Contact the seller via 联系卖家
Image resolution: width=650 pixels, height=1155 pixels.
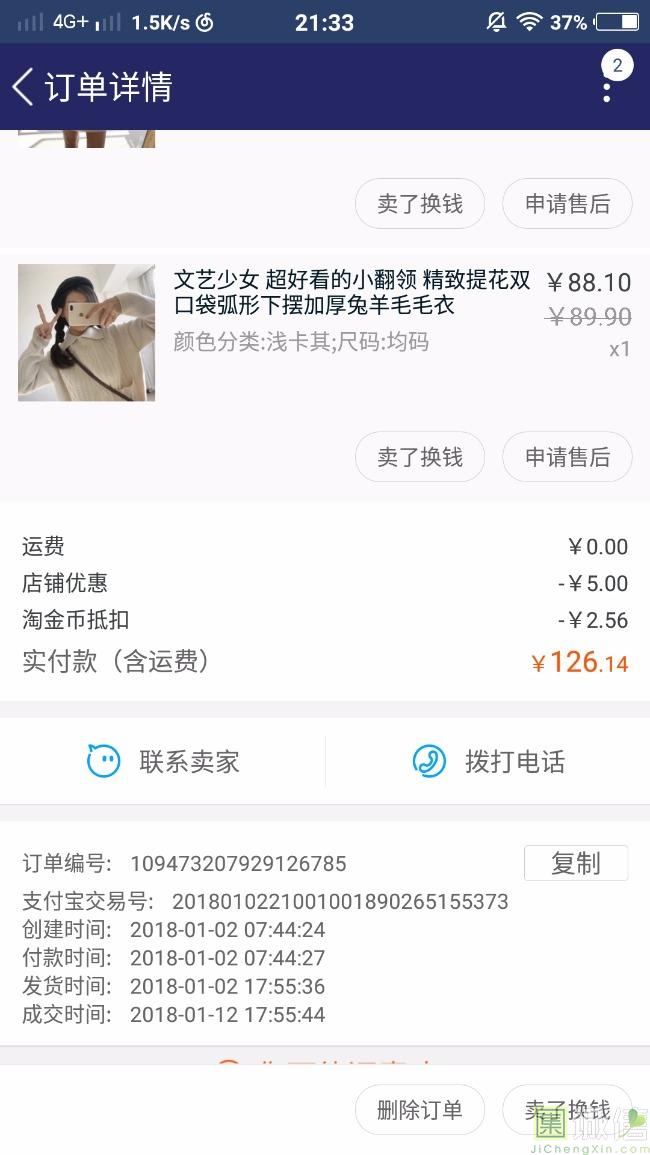163,761
